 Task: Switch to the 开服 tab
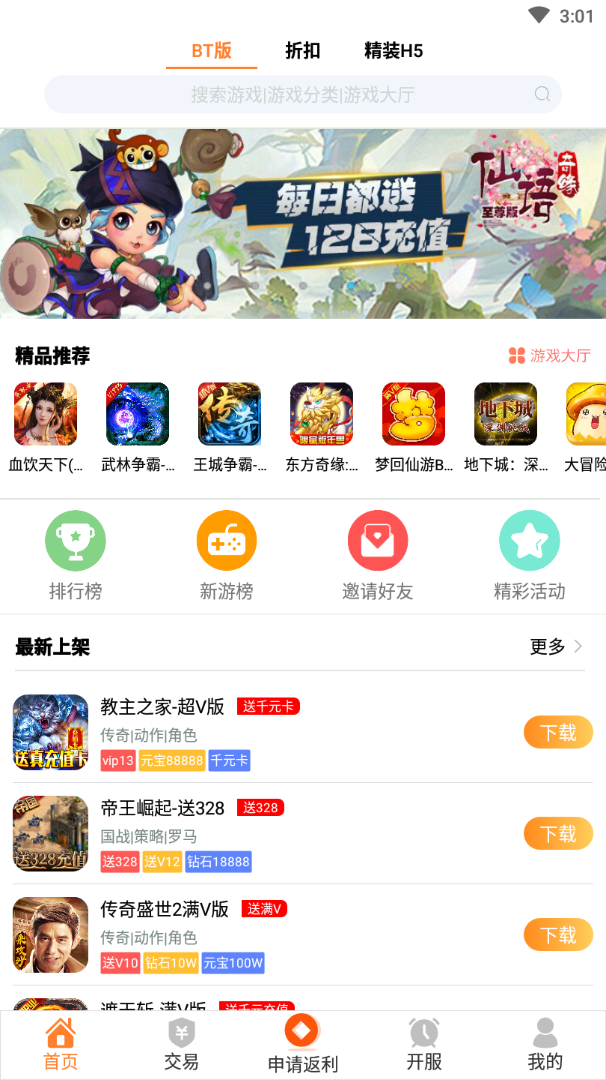(424, 1044)
